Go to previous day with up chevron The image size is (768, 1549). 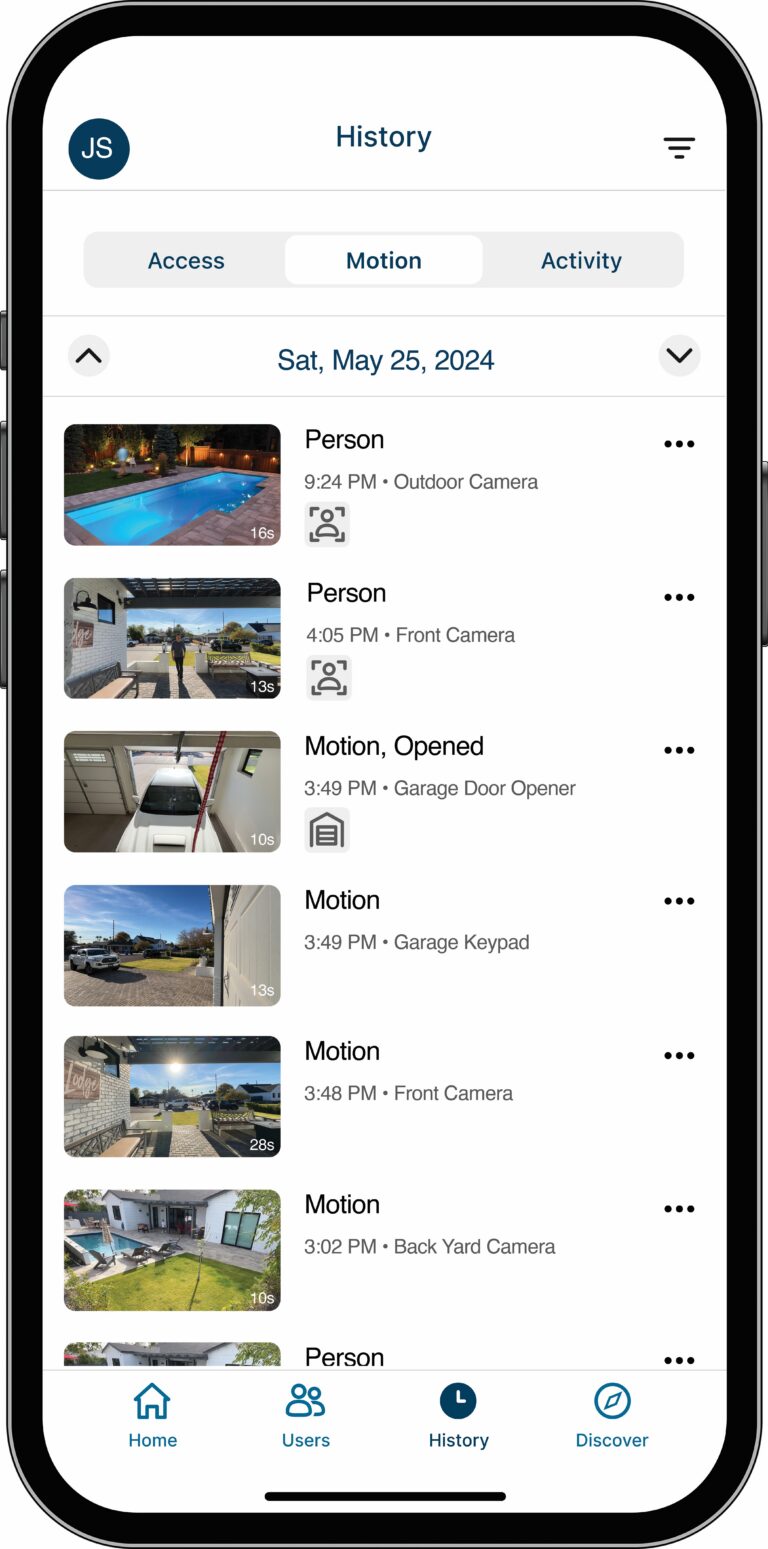click(x=89, y=356)
